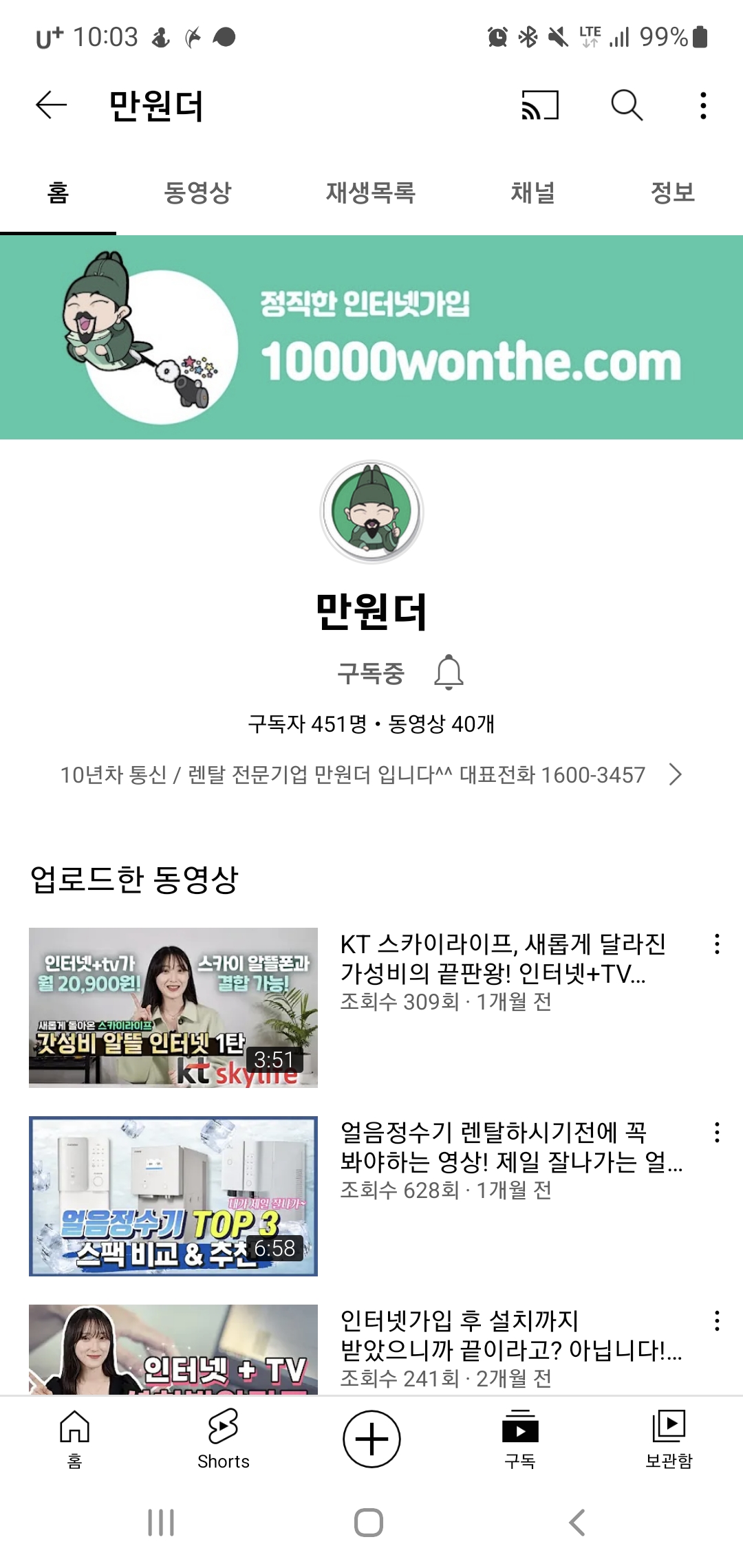Tap the plus create button
The image size is (743, 1568).
371,1439
